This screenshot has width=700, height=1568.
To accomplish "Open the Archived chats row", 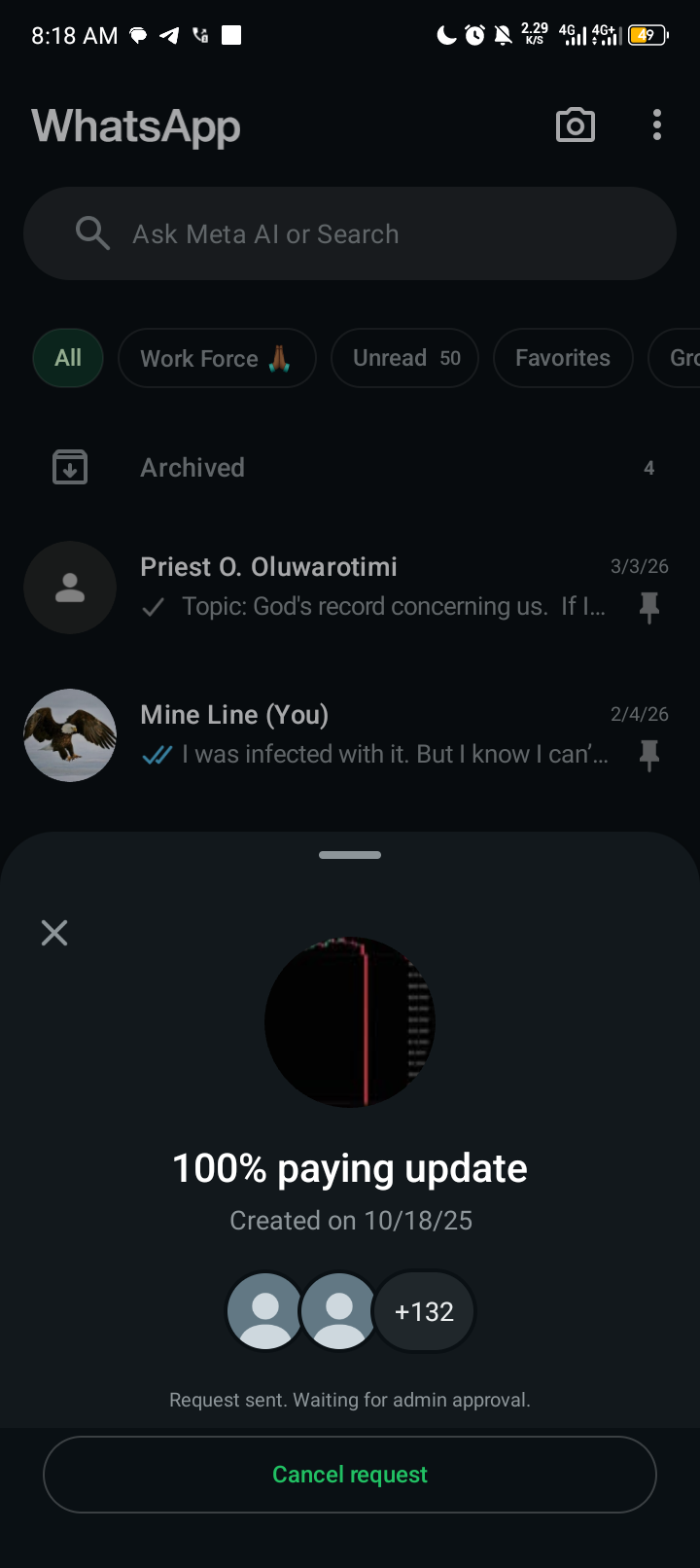I will point(350,468).
